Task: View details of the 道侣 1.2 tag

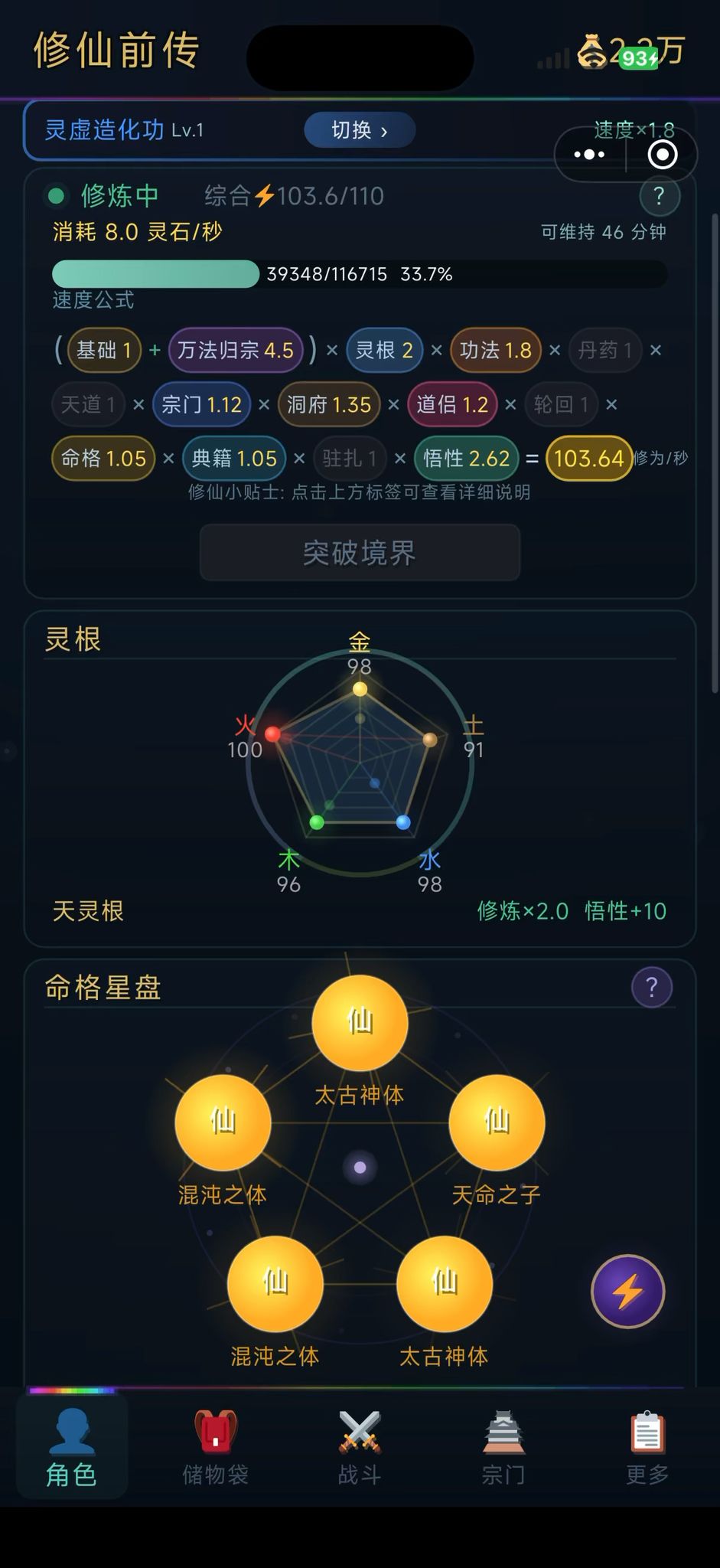Action: (x=452, y=404)
